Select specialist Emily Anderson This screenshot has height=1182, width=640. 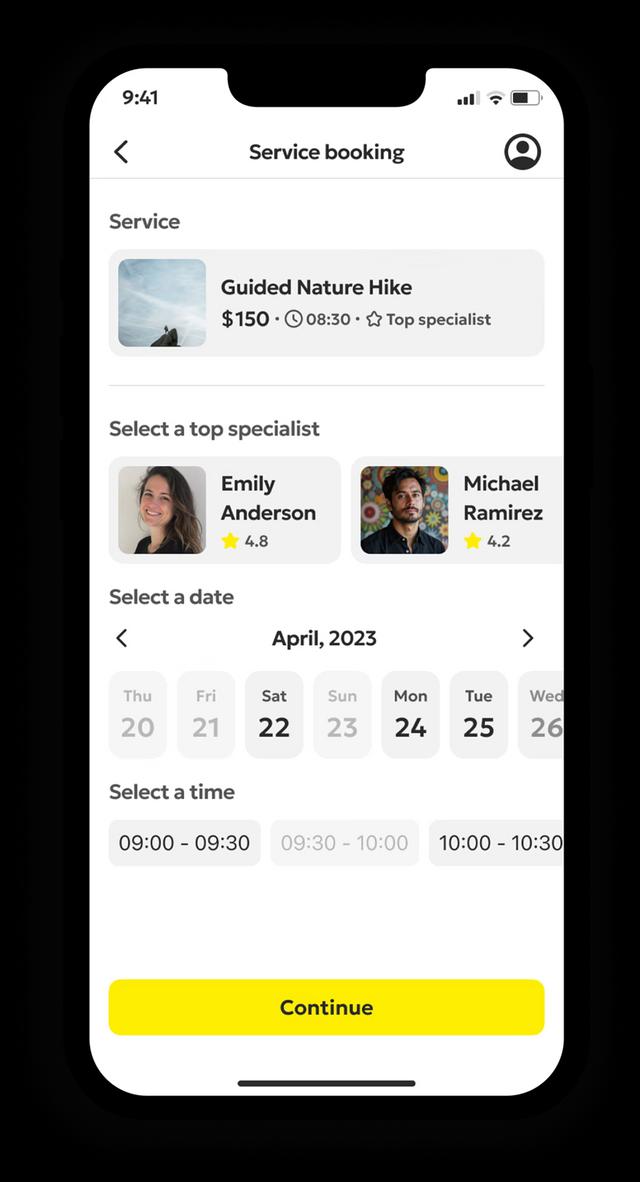coord(225,510)
